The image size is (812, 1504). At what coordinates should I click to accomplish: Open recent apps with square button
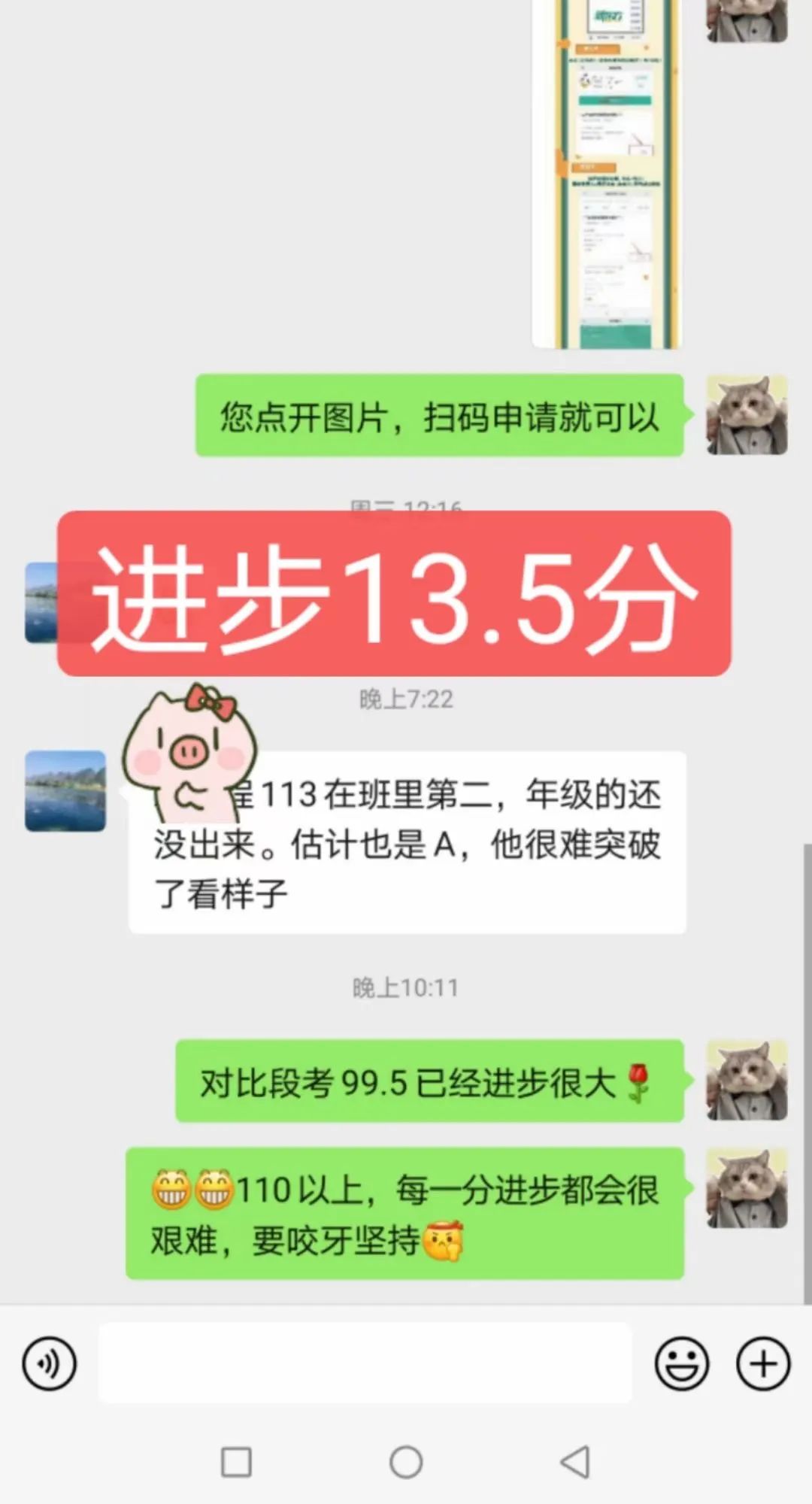[236, 1463]
